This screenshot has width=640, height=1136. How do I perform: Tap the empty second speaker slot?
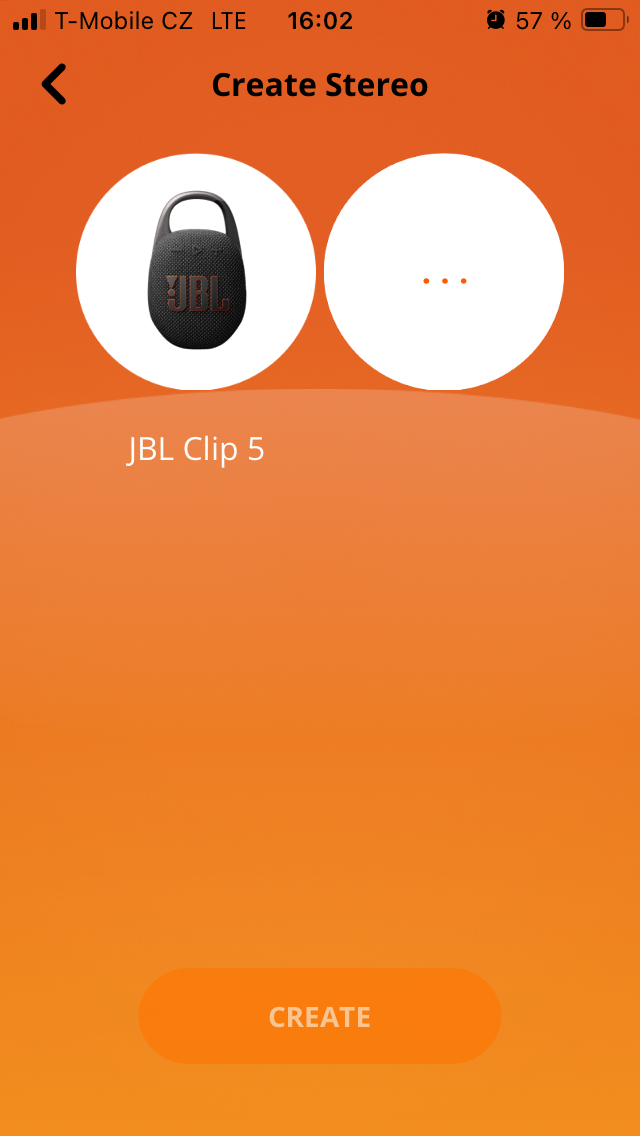click(444, 273)
